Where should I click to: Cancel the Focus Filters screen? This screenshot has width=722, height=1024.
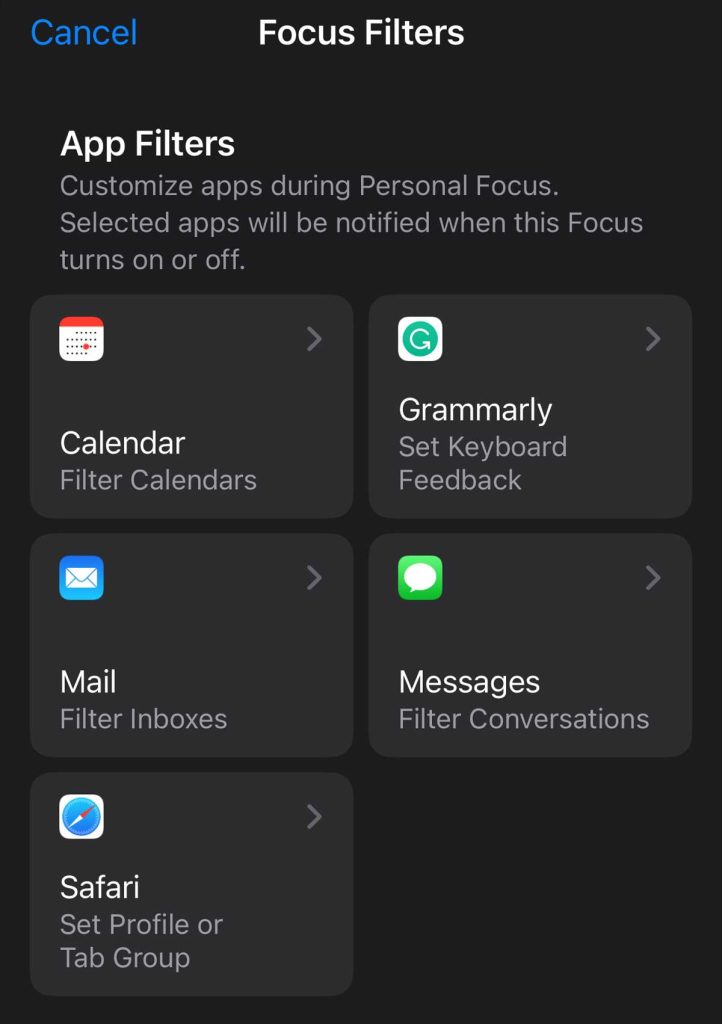[84, 33]
